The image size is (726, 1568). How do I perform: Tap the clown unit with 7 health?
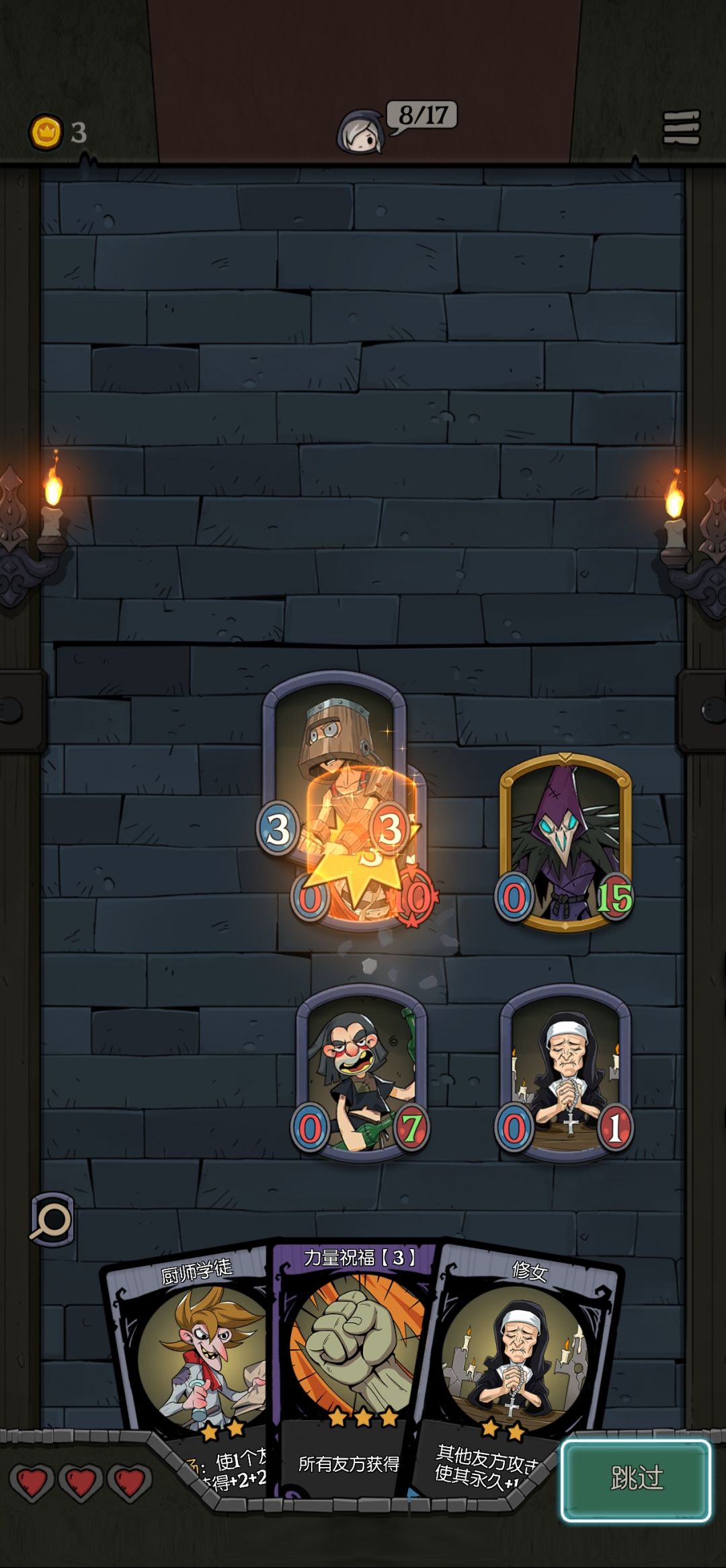click(x=361, y=1073)
